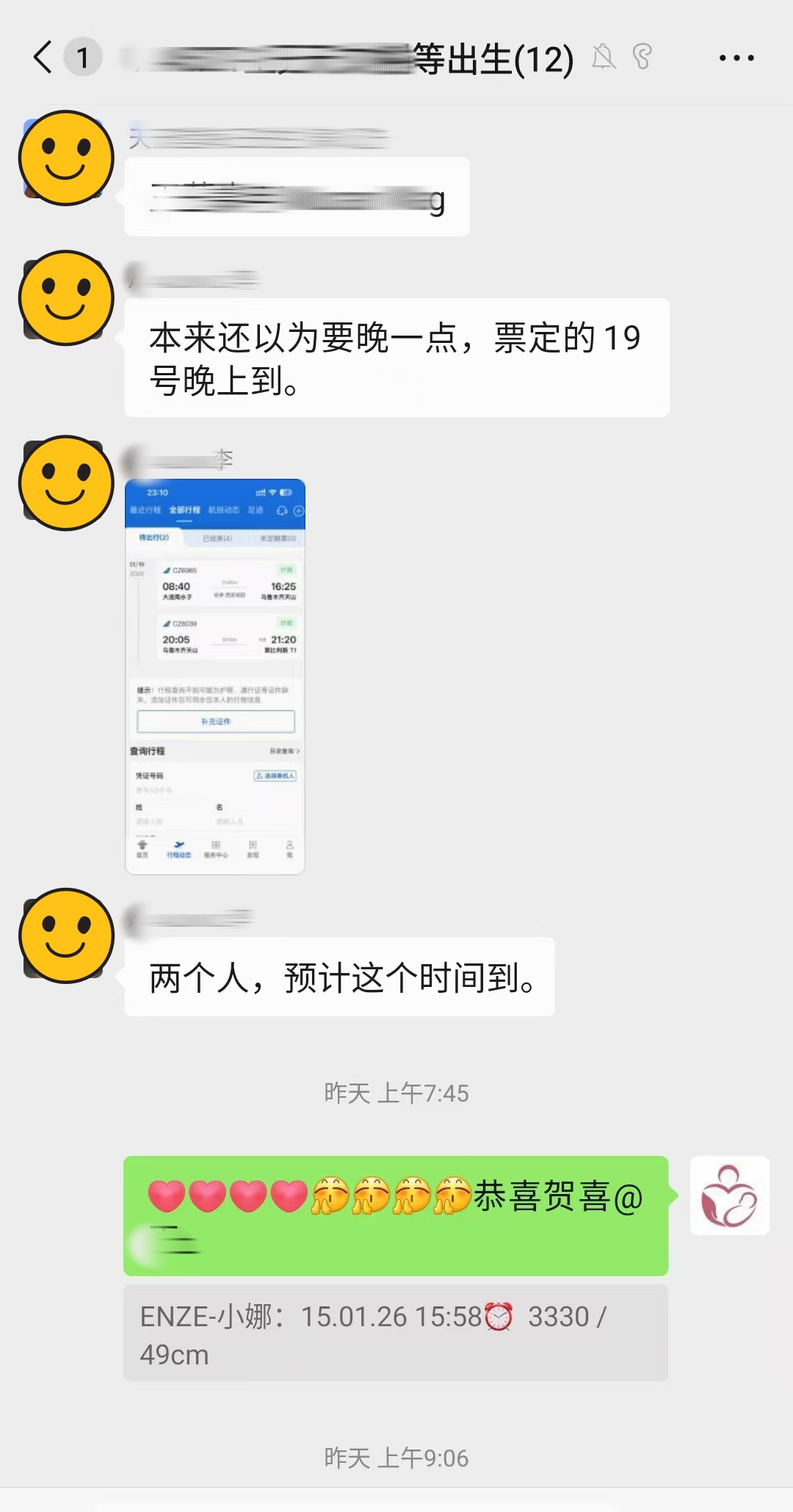Select the 行程动态 airplane icon in bottom navigation
Viewport: 793px width, 1512px height.
coord(178,846)
